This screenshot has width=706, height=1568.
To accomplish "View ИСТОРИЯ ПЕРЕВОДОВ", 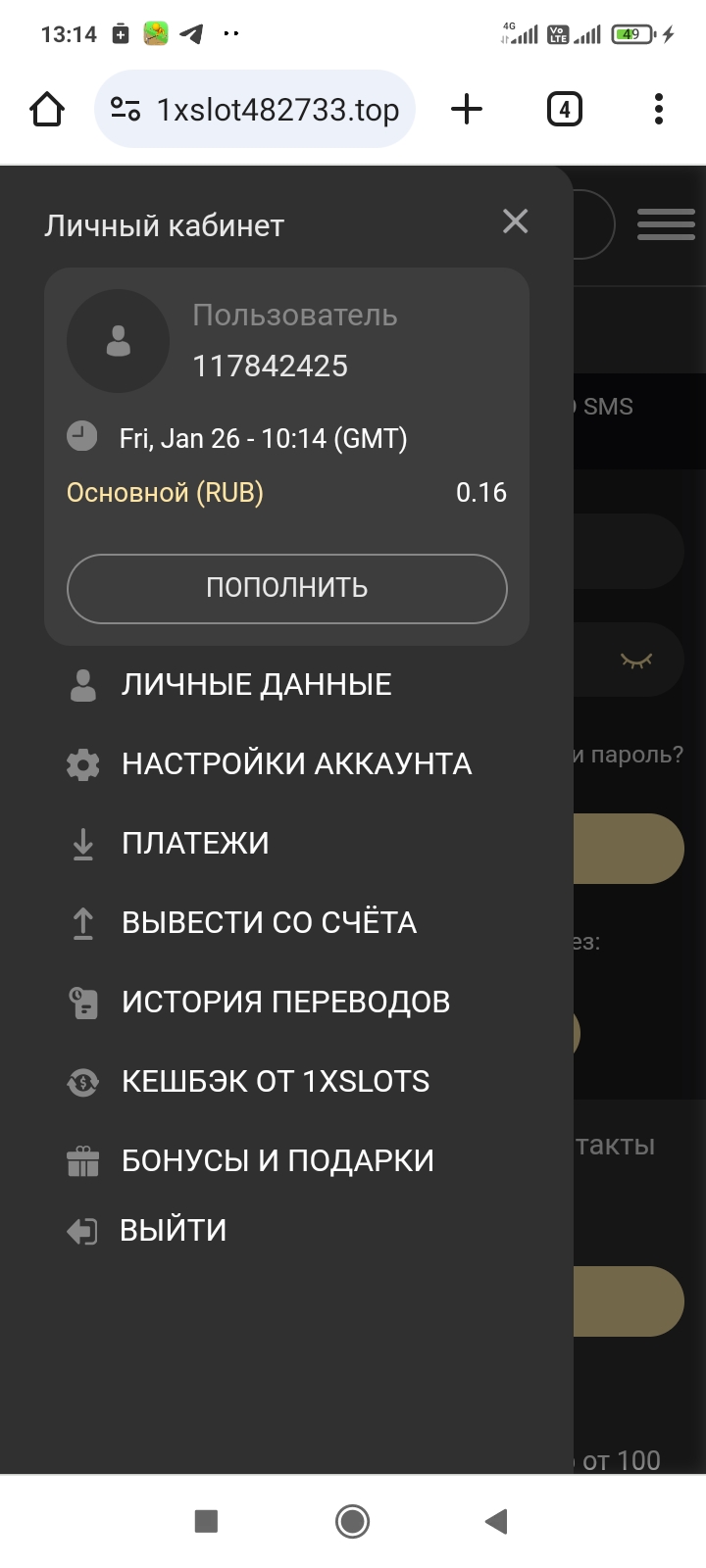I will click(x=285, y=1002).
